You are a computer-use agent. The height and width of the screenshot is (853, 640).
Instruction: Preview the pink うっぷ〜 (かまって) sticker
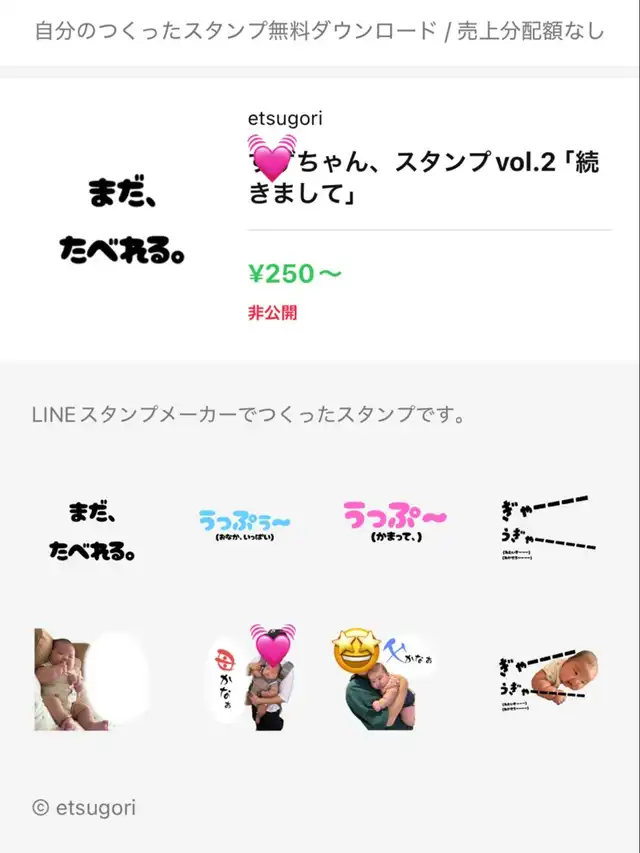tap(395, 523)
